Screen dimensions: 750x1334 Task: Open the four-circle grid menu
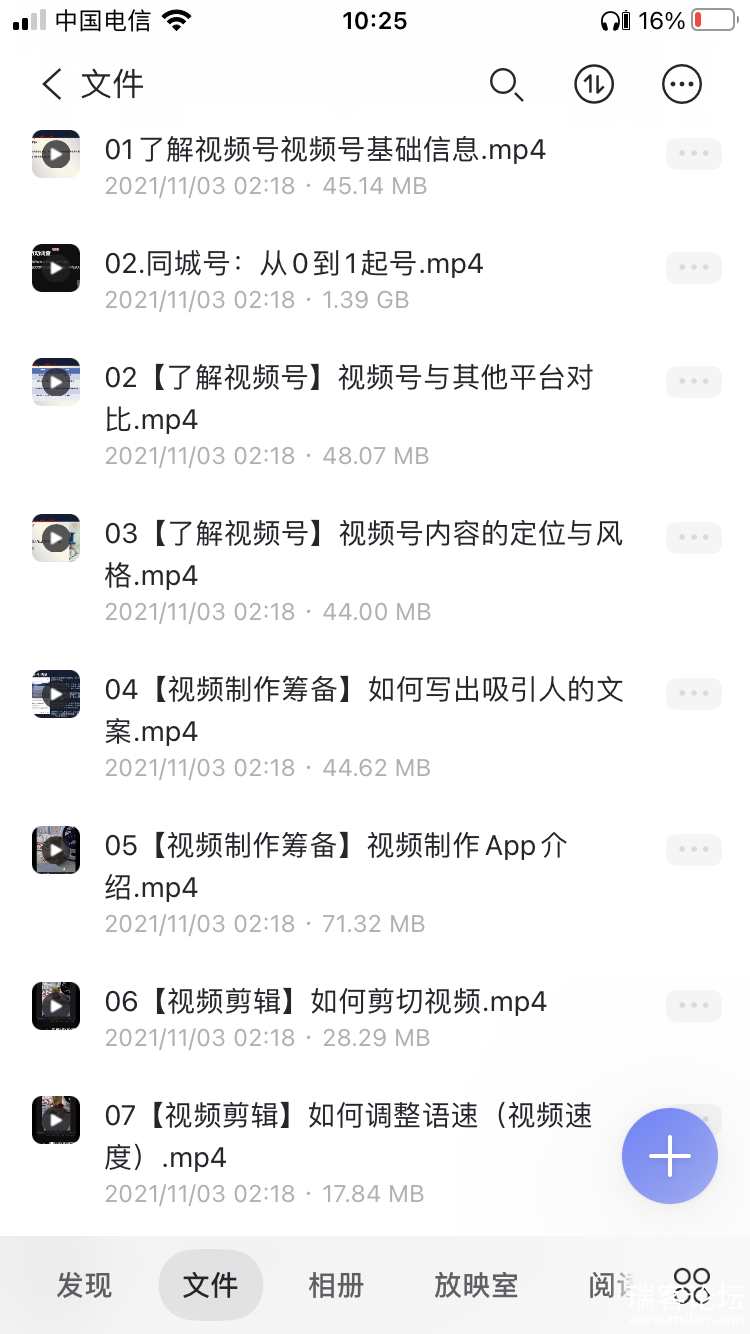point(692,1285)
